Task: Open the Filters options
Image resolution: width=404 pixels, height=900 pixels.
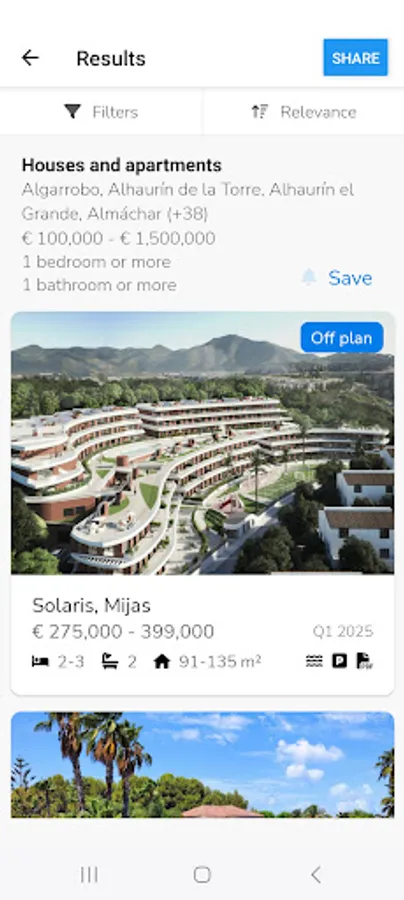Action: pyautogui.click(x=101, y=112)
